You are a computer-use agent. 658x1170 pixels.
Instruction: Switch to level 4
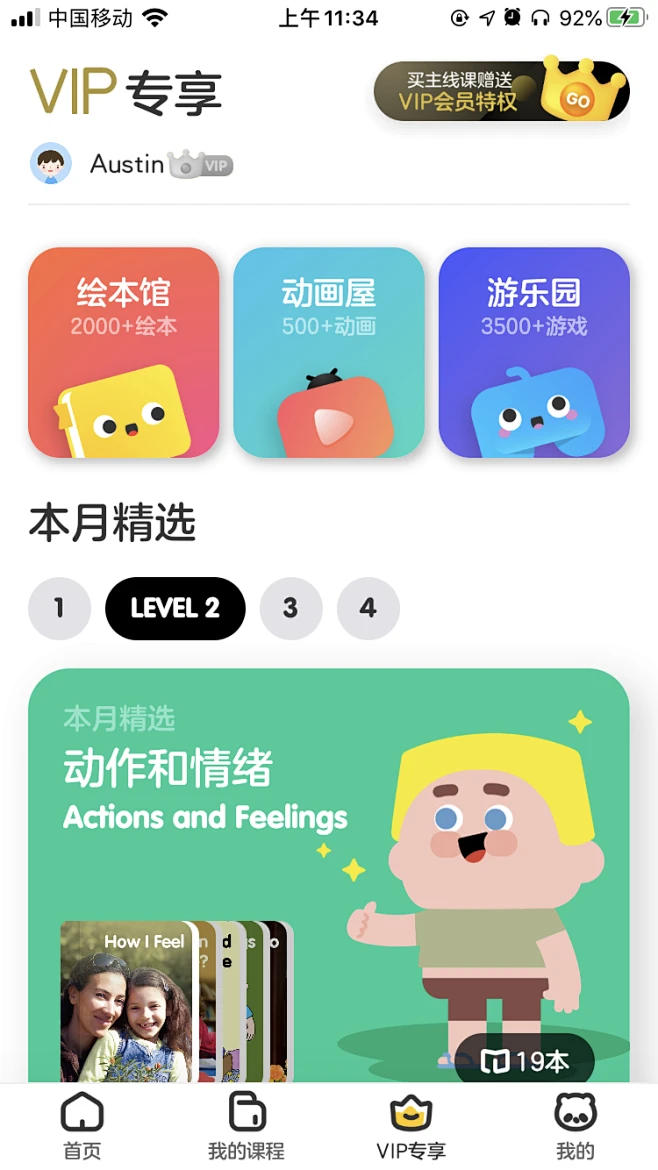368,608
